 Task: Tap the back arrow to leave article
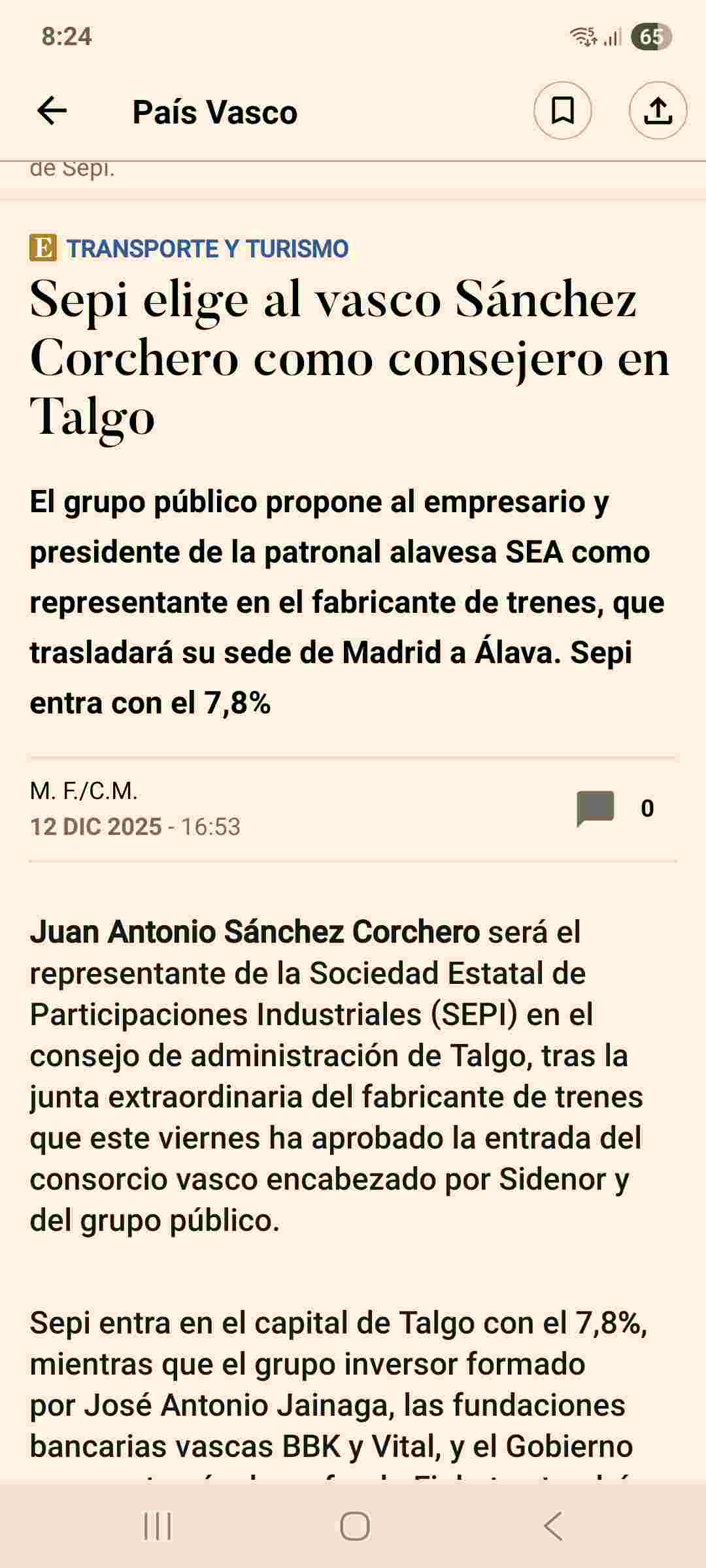click(51, 111)
